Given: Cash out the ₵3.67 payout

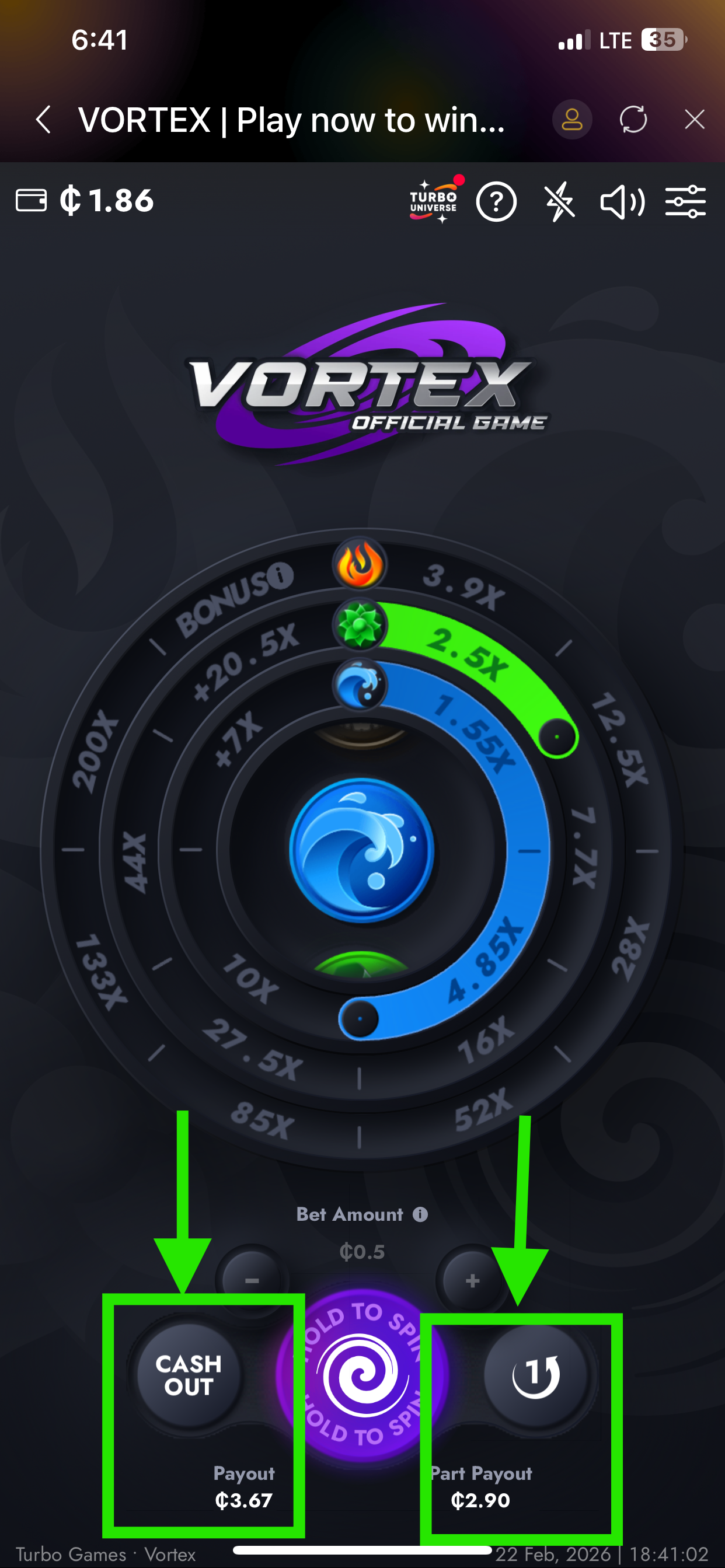Looking at the screenshot, I should click(189, 1375).
